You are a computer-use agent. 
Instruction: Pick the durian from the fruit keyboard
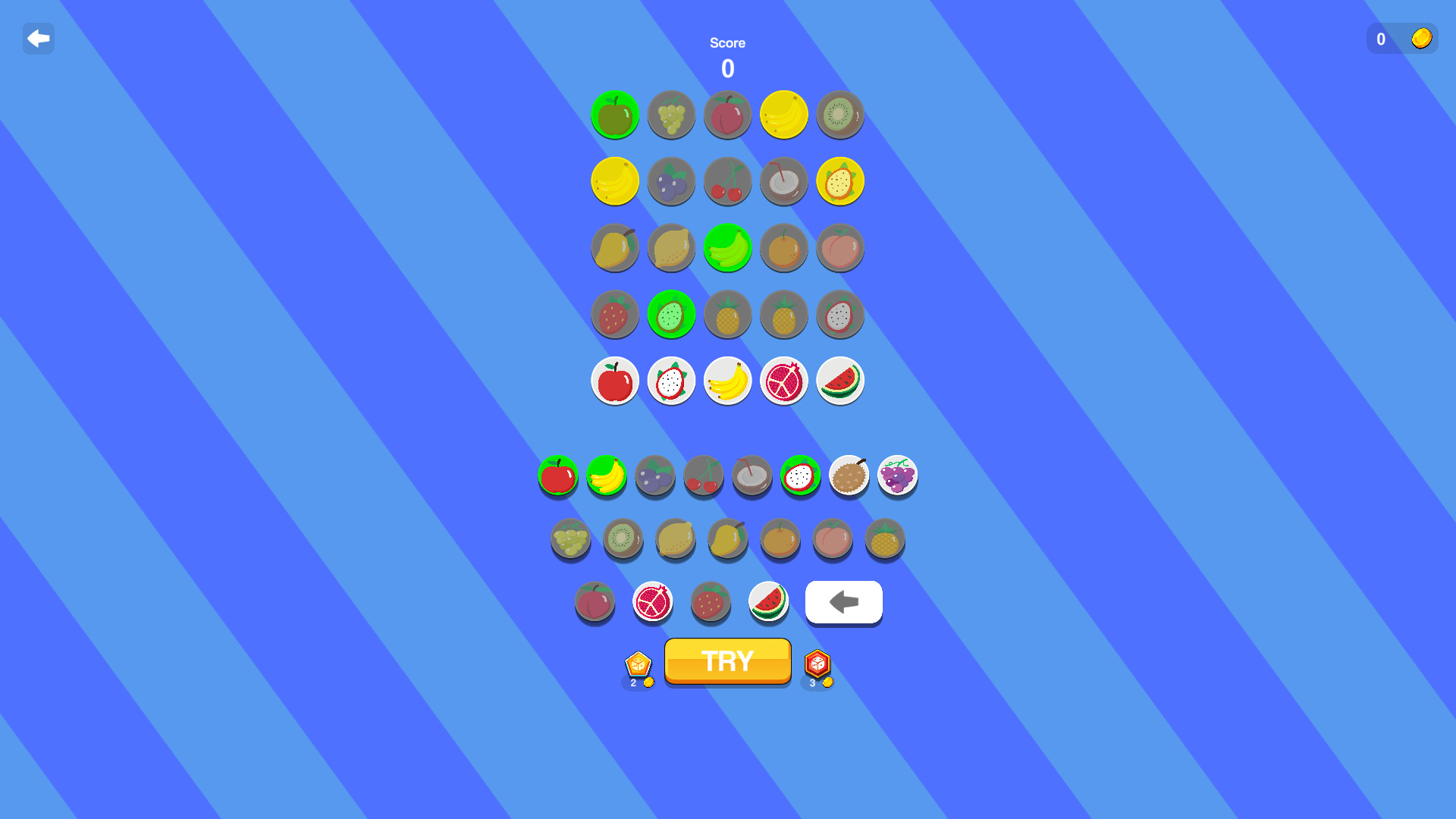point(849,476)
